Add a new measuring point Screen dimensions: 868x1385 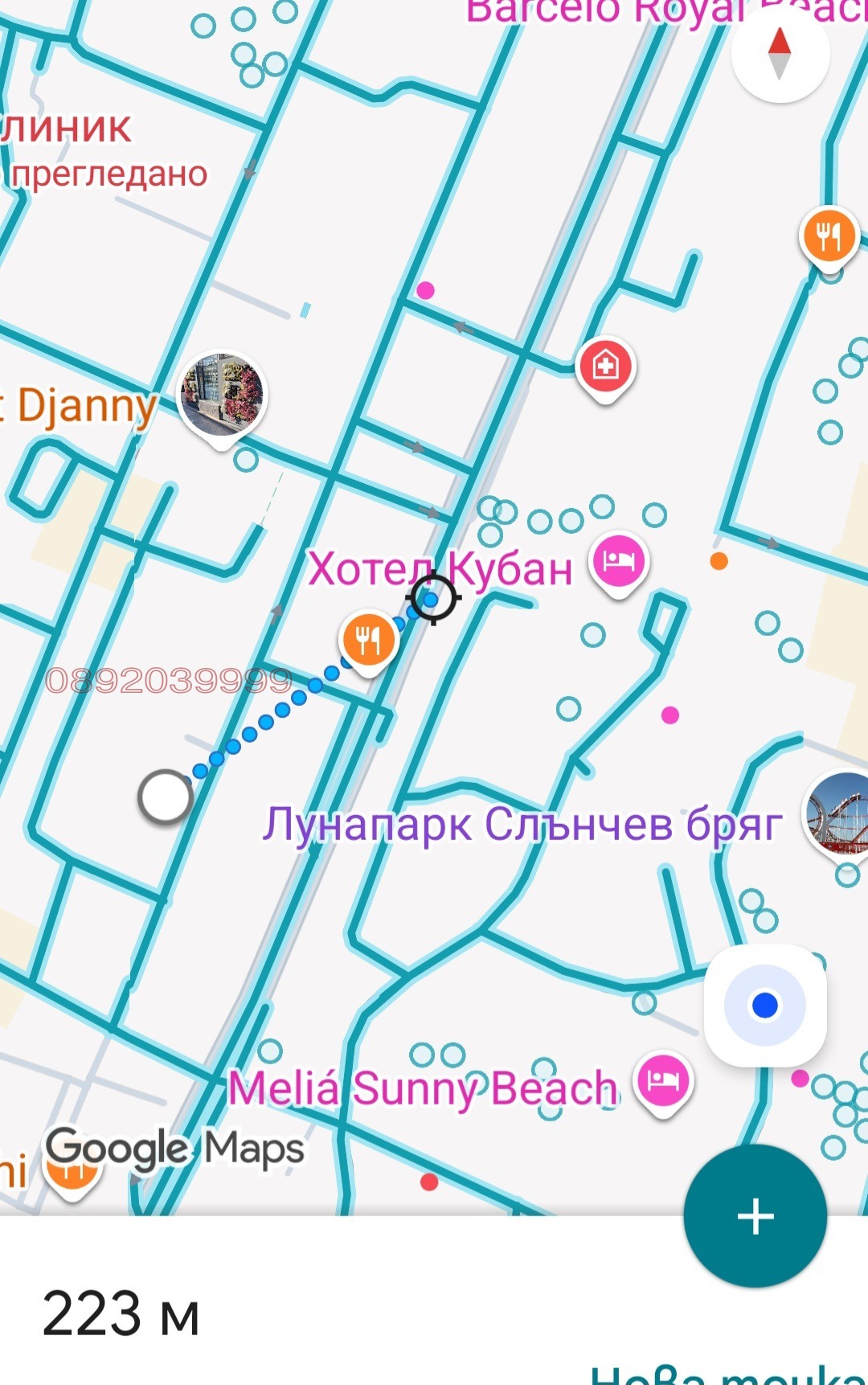(x=755, y=1215)
